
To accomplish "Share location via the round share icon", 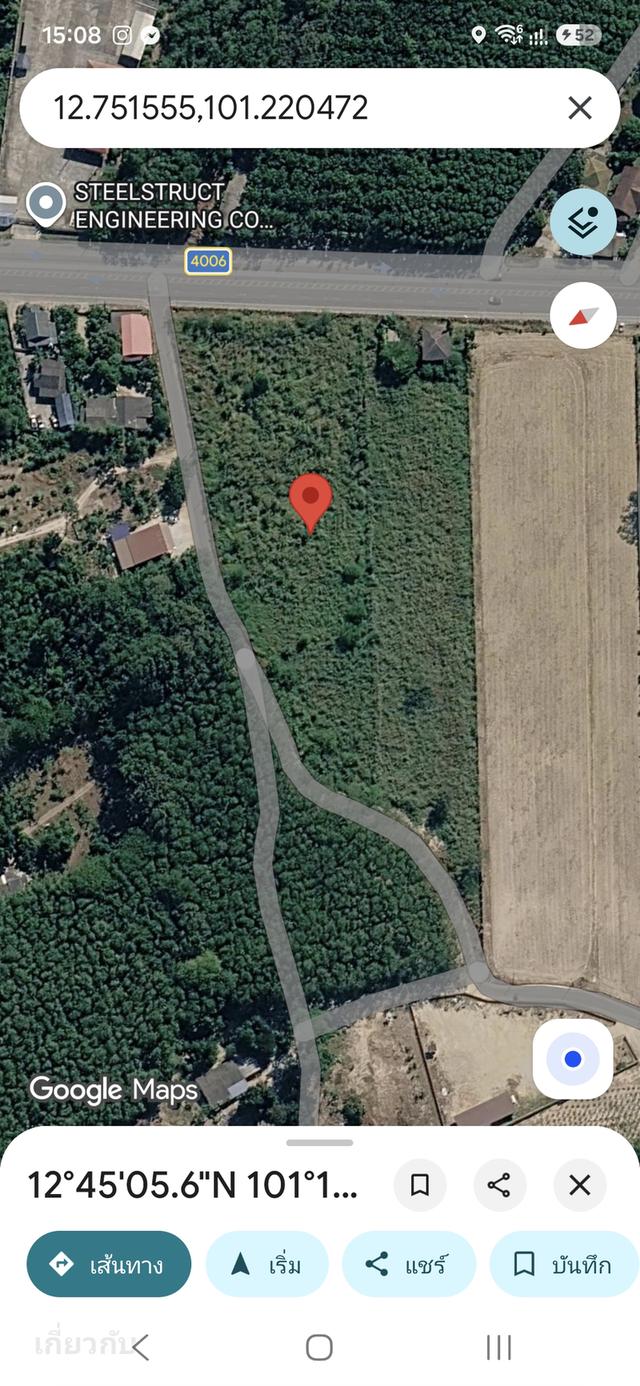I will click(x=500, y=1185).
